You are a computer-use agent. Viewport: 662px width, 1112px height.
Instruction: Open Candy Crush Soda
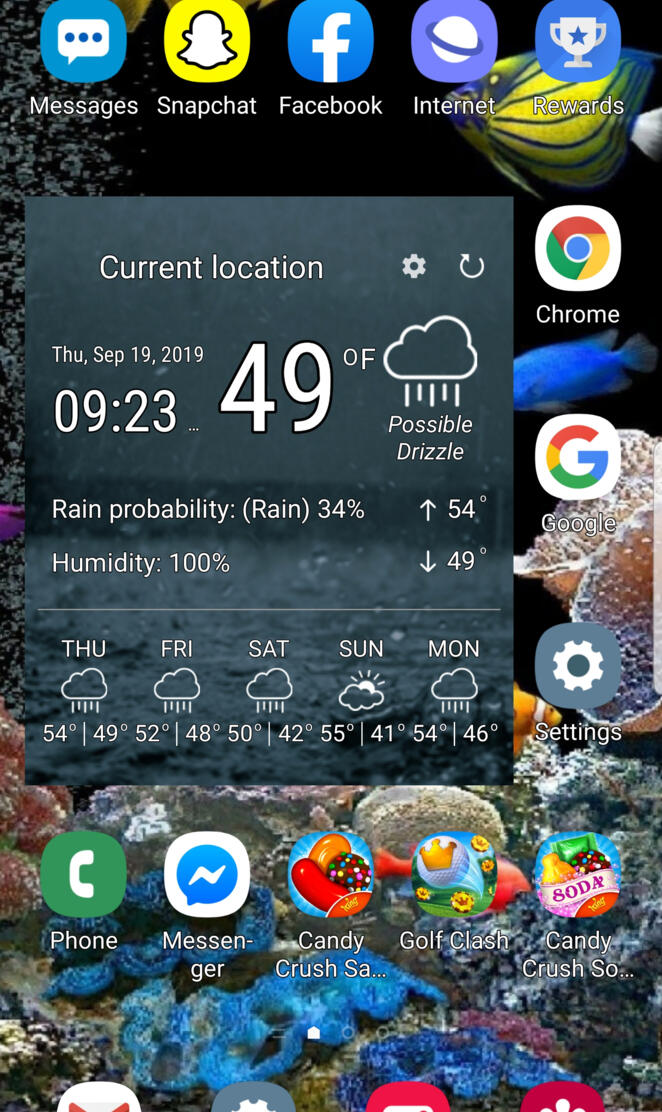[578, 875]
